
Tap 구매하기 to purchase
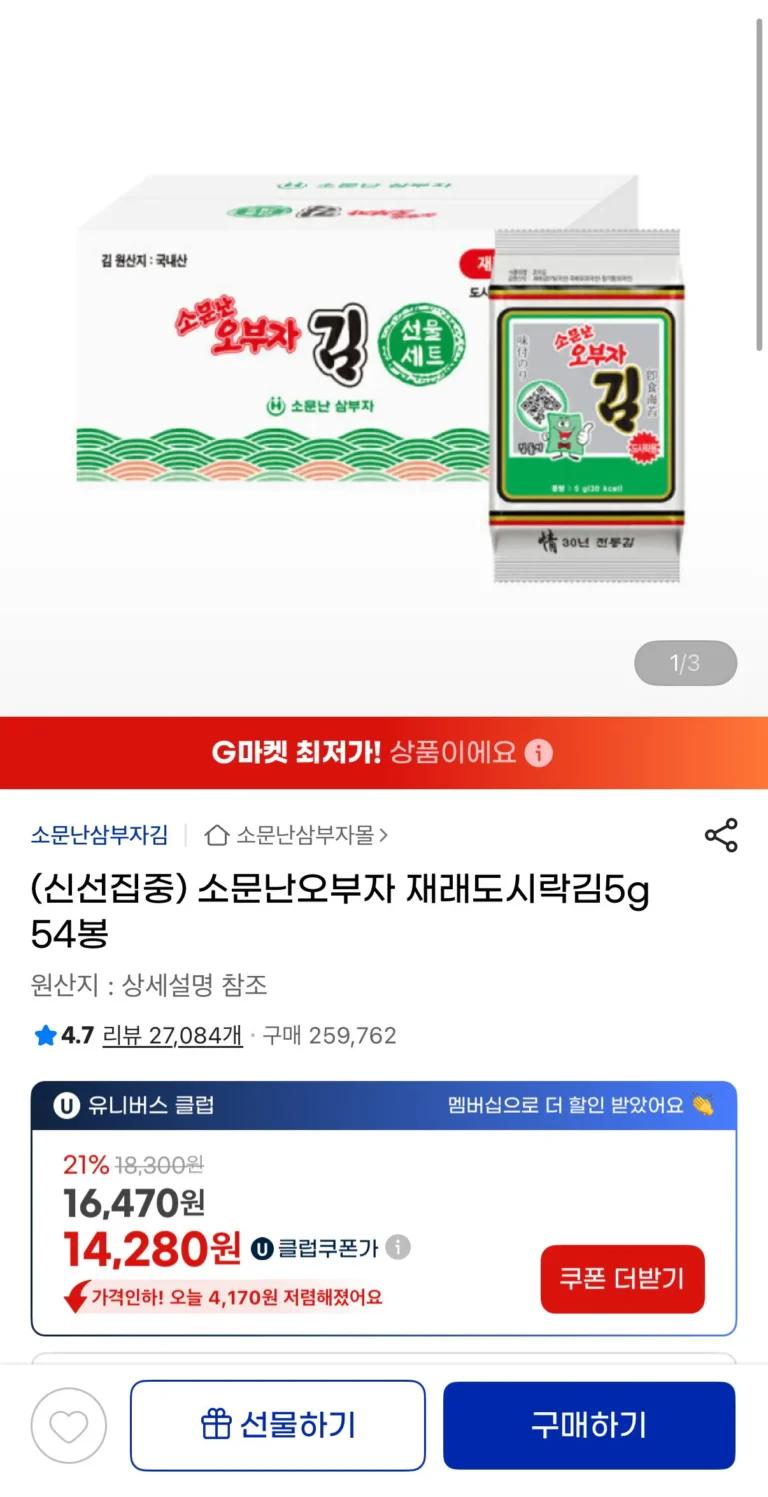(589, 1425)
